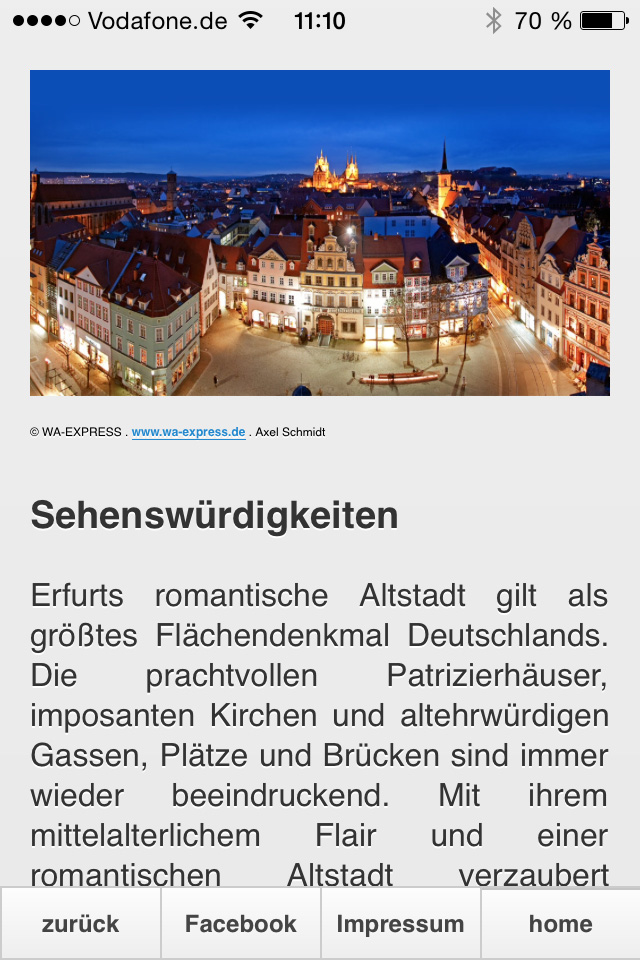Return to the home screen
The image size is (640, 960).
(x=560, y=924)
